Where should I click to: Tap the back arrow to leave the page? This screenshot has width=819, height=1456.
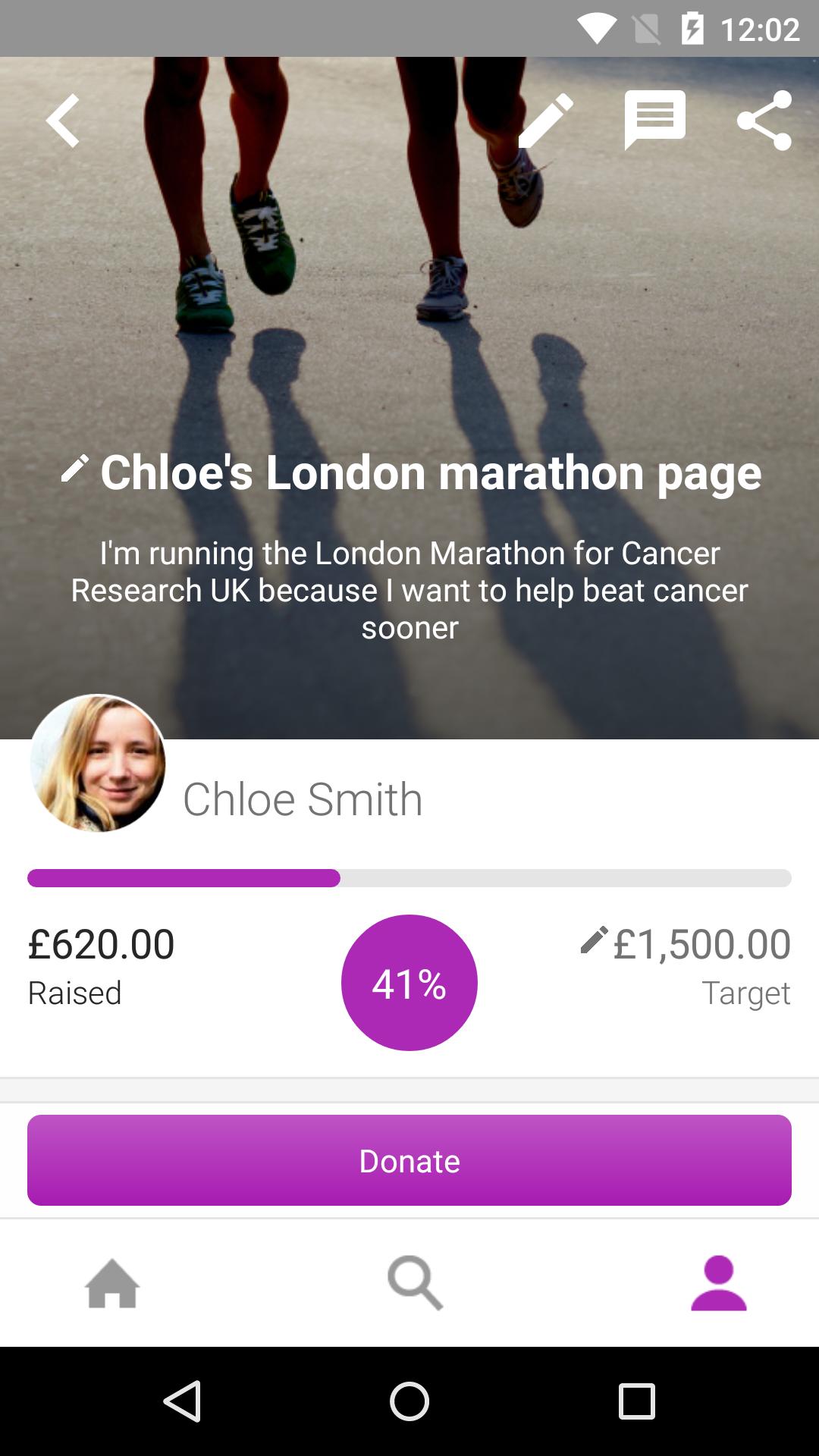click(63, 121)
